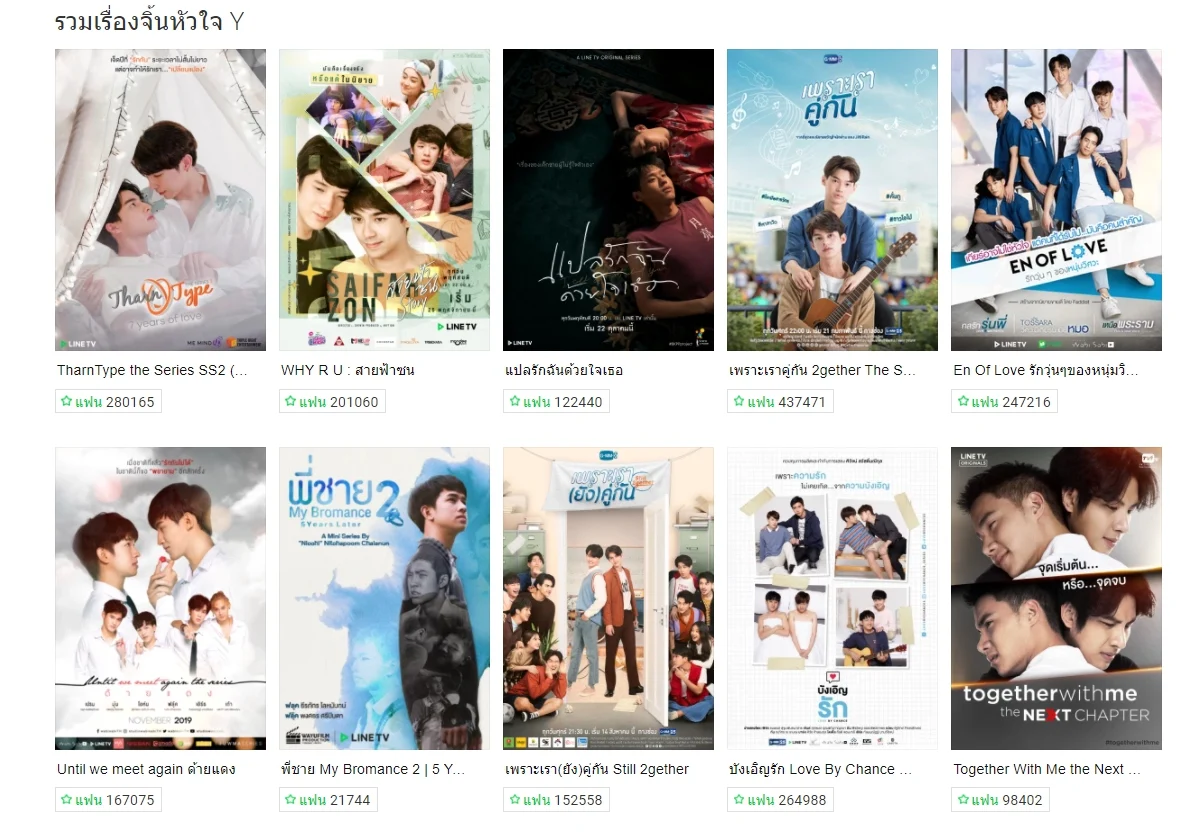Become a fan of พี่ชาย My Bromance 2

pos(327,800)
